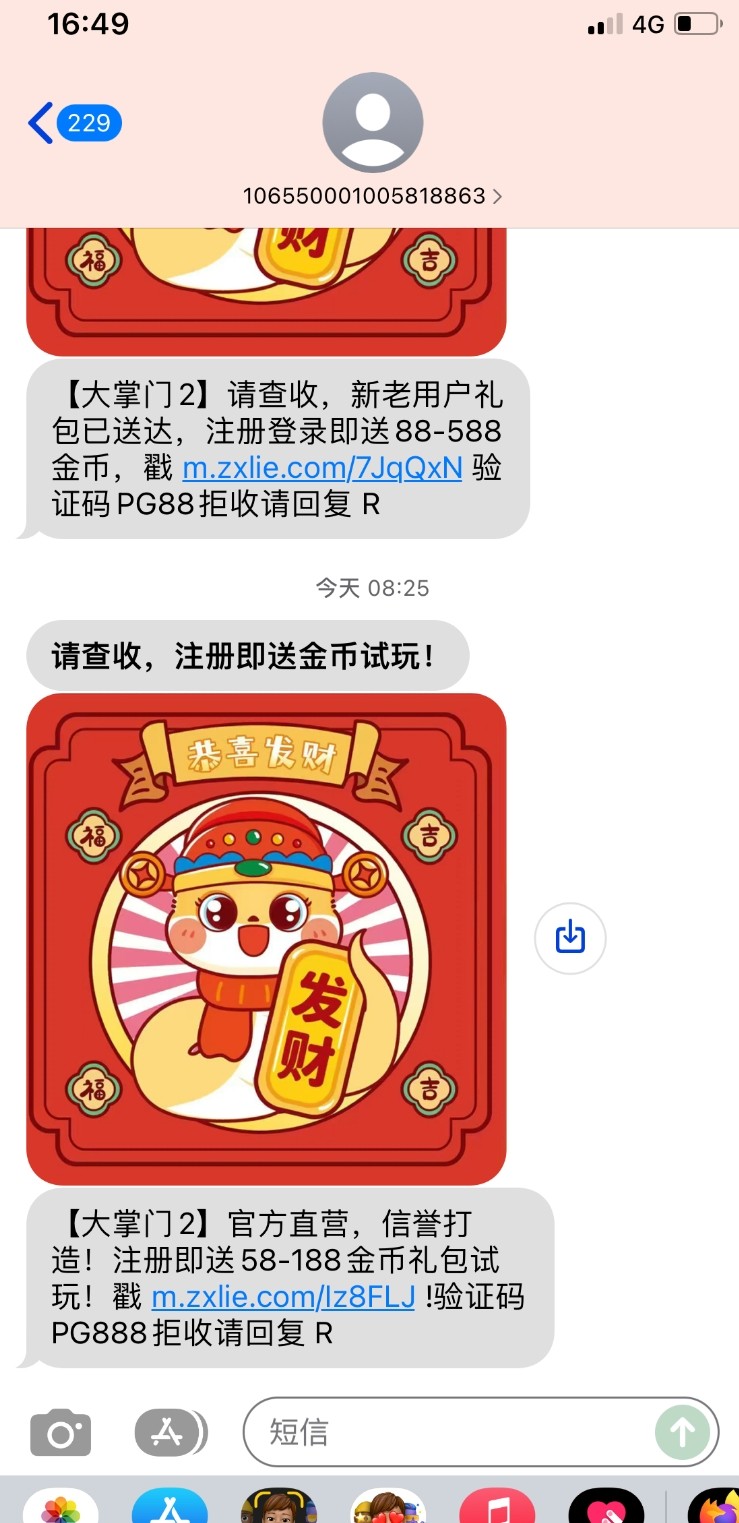Go back to the messages list
This screenshot has width=739, height=1523.
pos(72,124)
